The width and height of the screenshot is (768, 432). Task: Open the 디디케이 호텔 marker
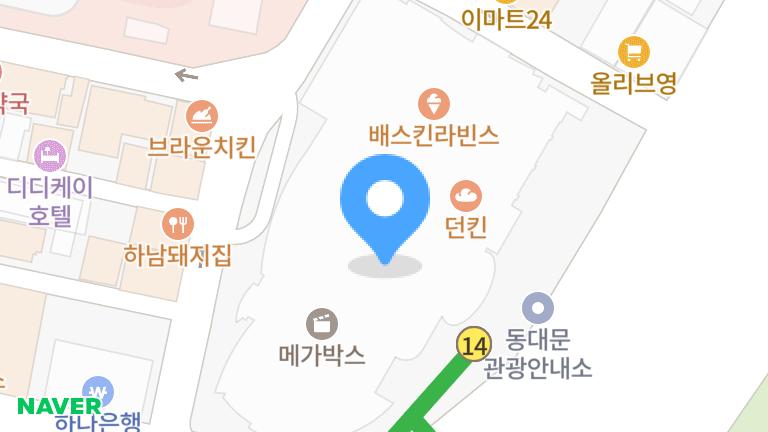(x=50, y=156)
